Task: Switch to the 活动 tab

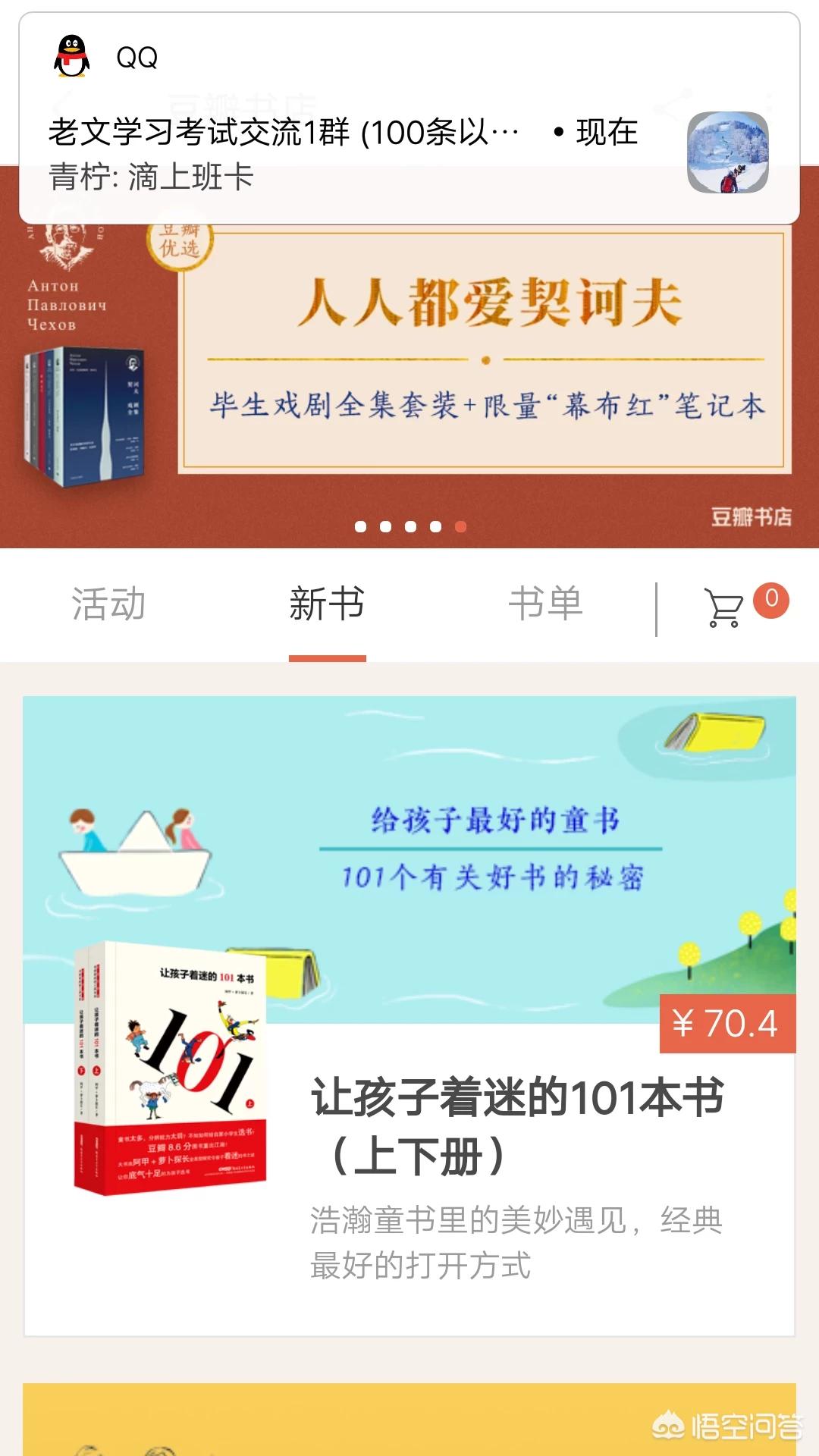Action: point(108,605)
